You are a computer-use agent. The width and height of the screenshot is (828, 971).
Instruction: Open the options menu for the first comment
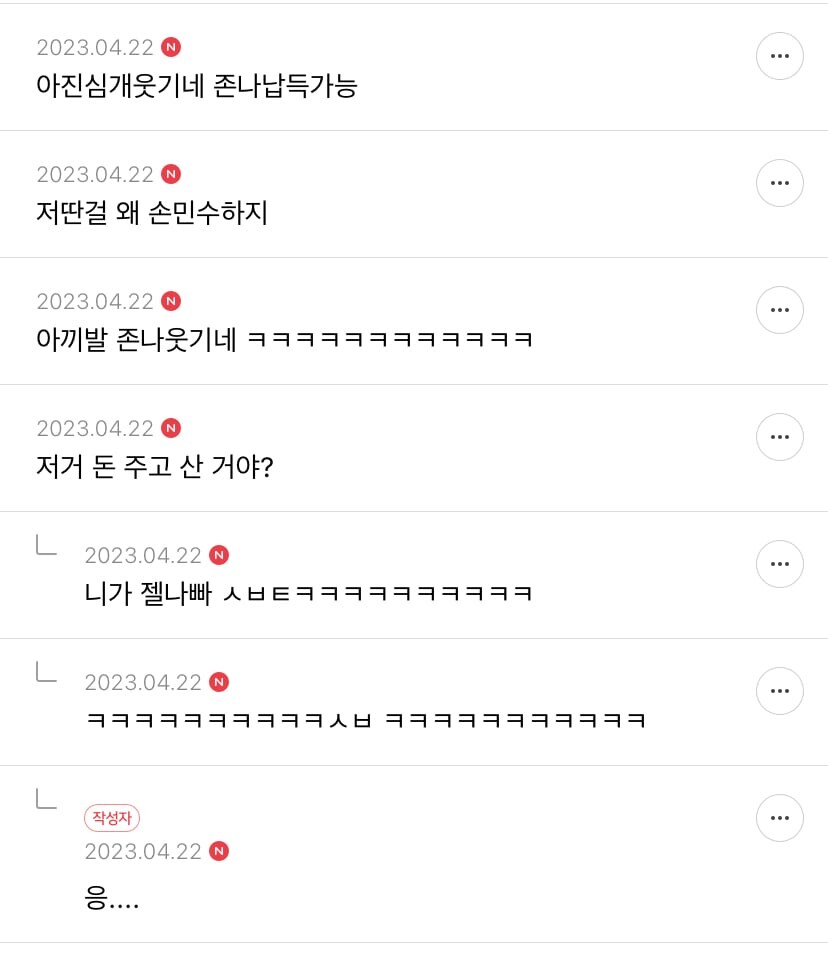tap(780, 56)
